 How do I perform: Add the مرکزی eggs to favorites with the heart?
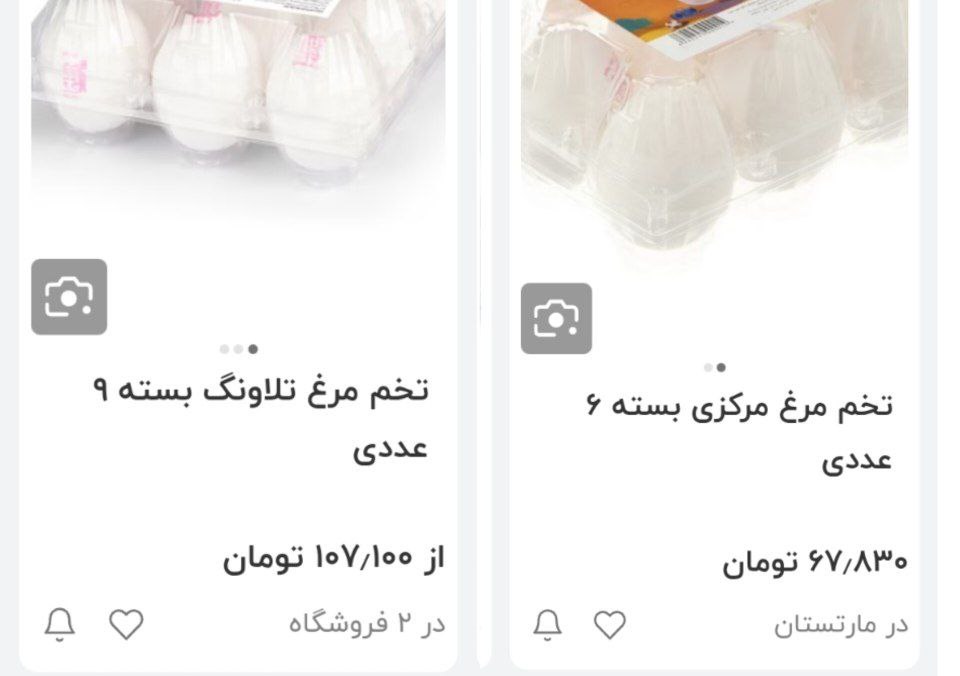[610, 625]
